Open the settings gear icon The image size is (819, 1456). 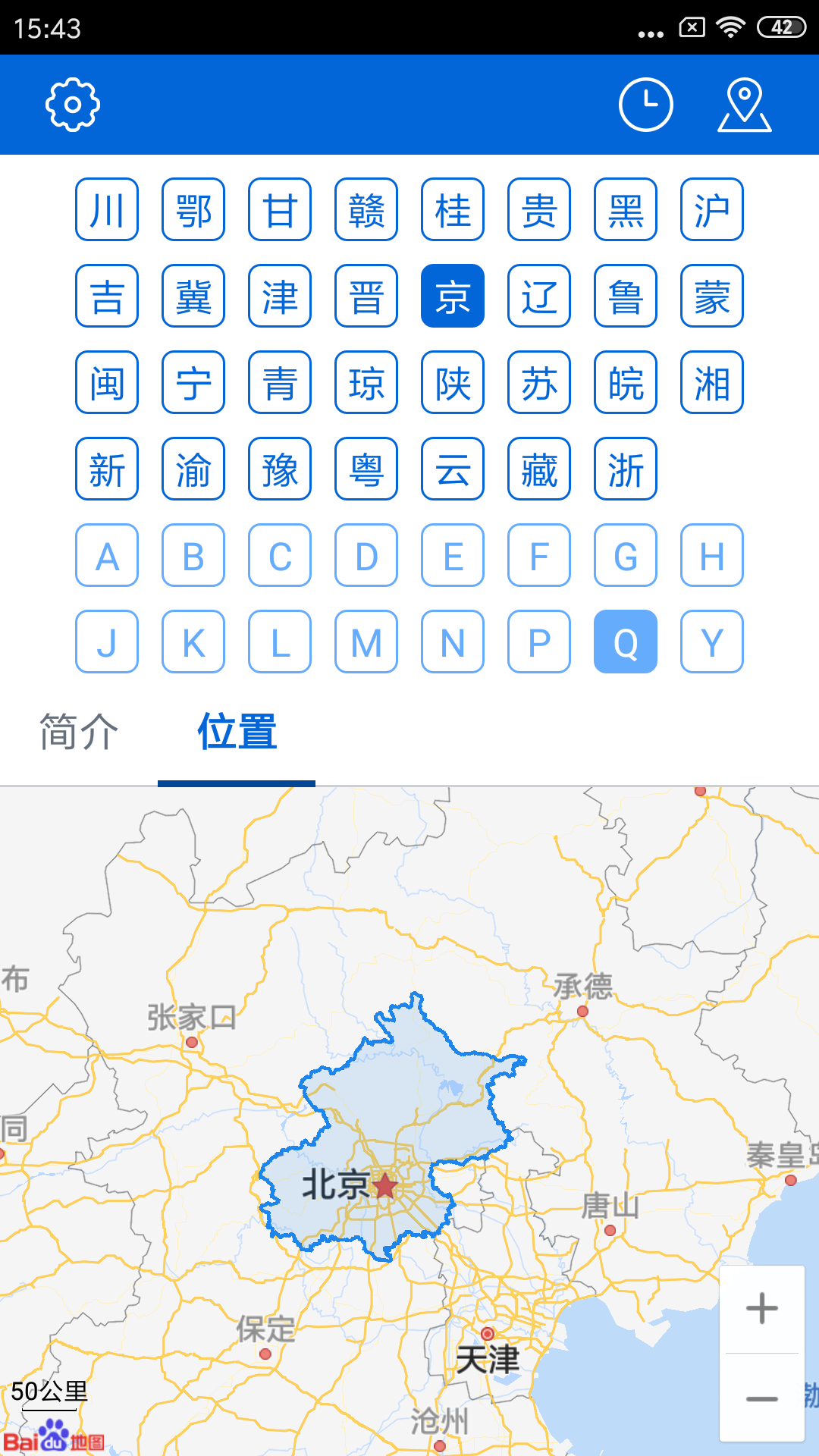coord(73,105)
